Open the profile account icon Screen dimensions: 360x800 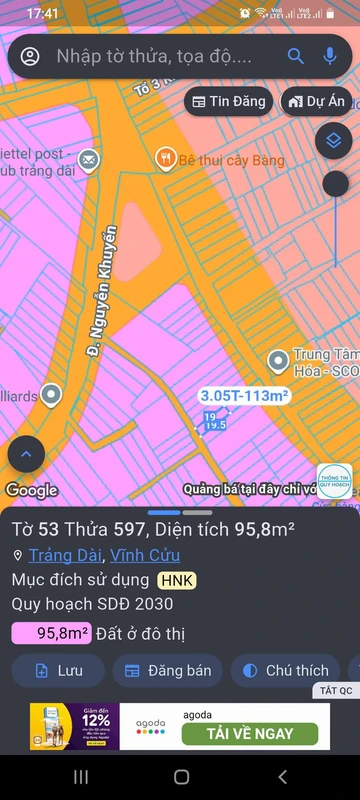tap(30, 56)
